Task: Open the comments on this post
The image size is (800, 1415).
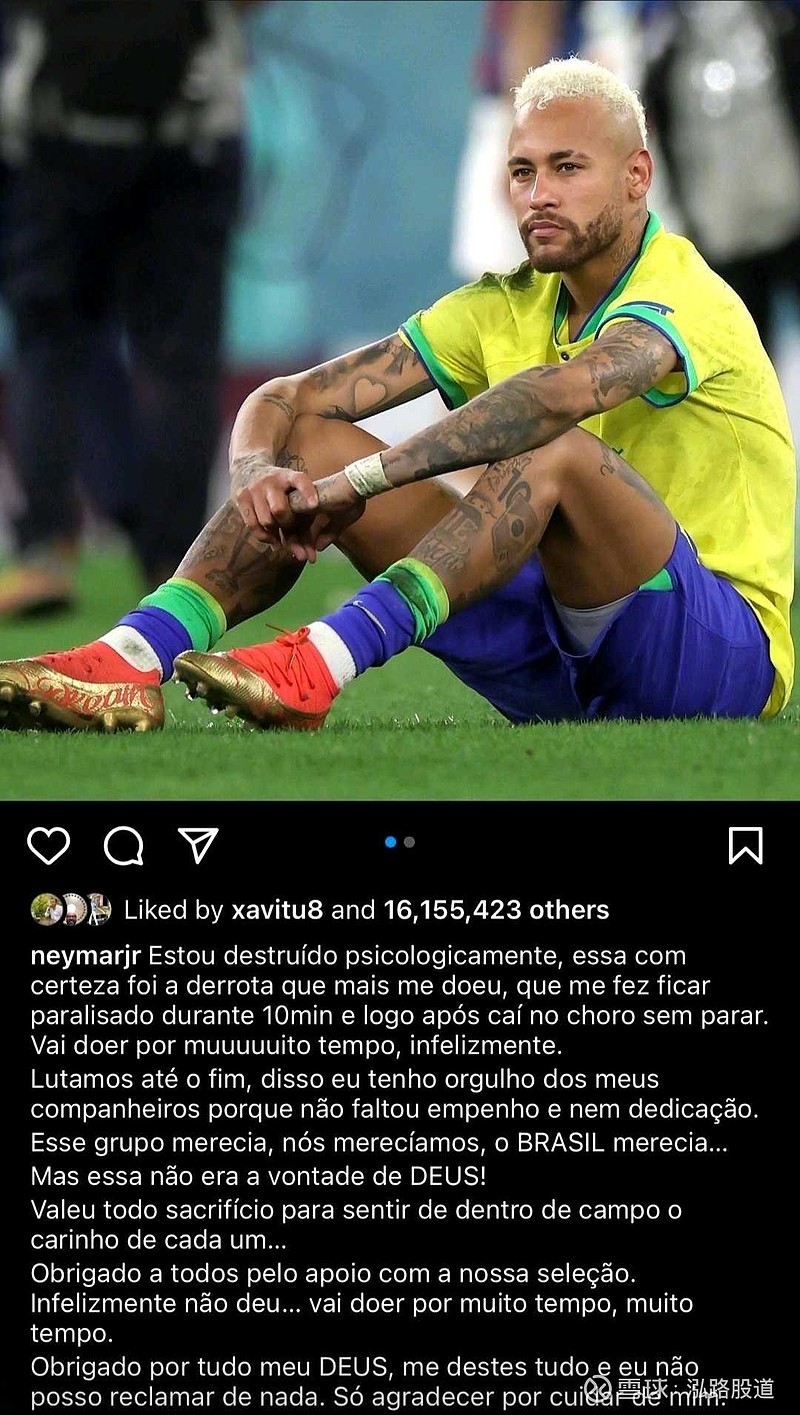Action: point(124,846)
